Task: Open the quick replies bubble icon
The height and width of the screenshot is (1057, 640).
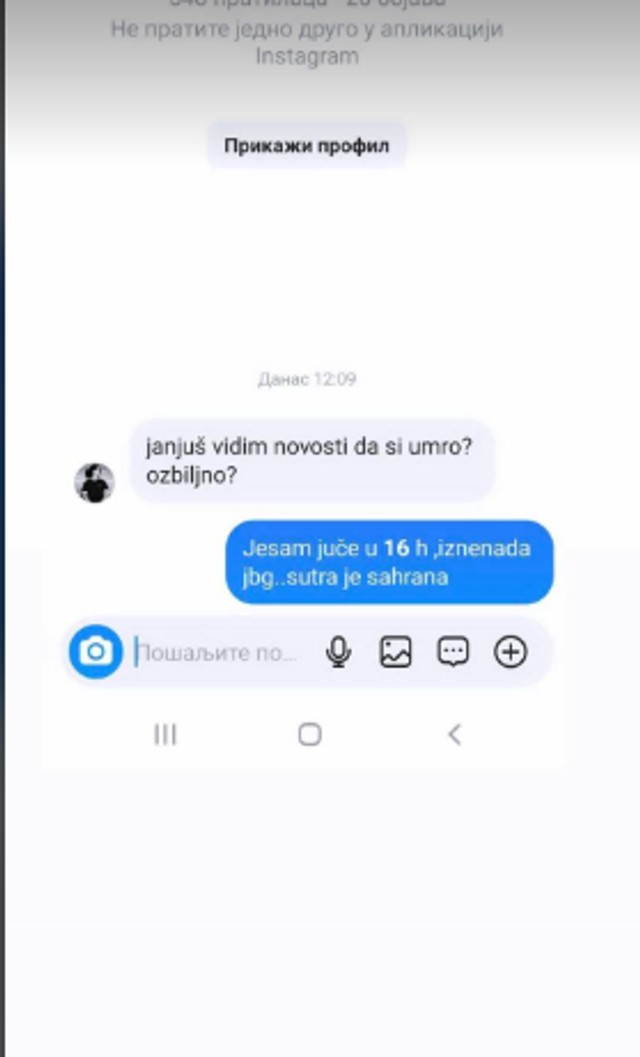Action: coord(453,653)
